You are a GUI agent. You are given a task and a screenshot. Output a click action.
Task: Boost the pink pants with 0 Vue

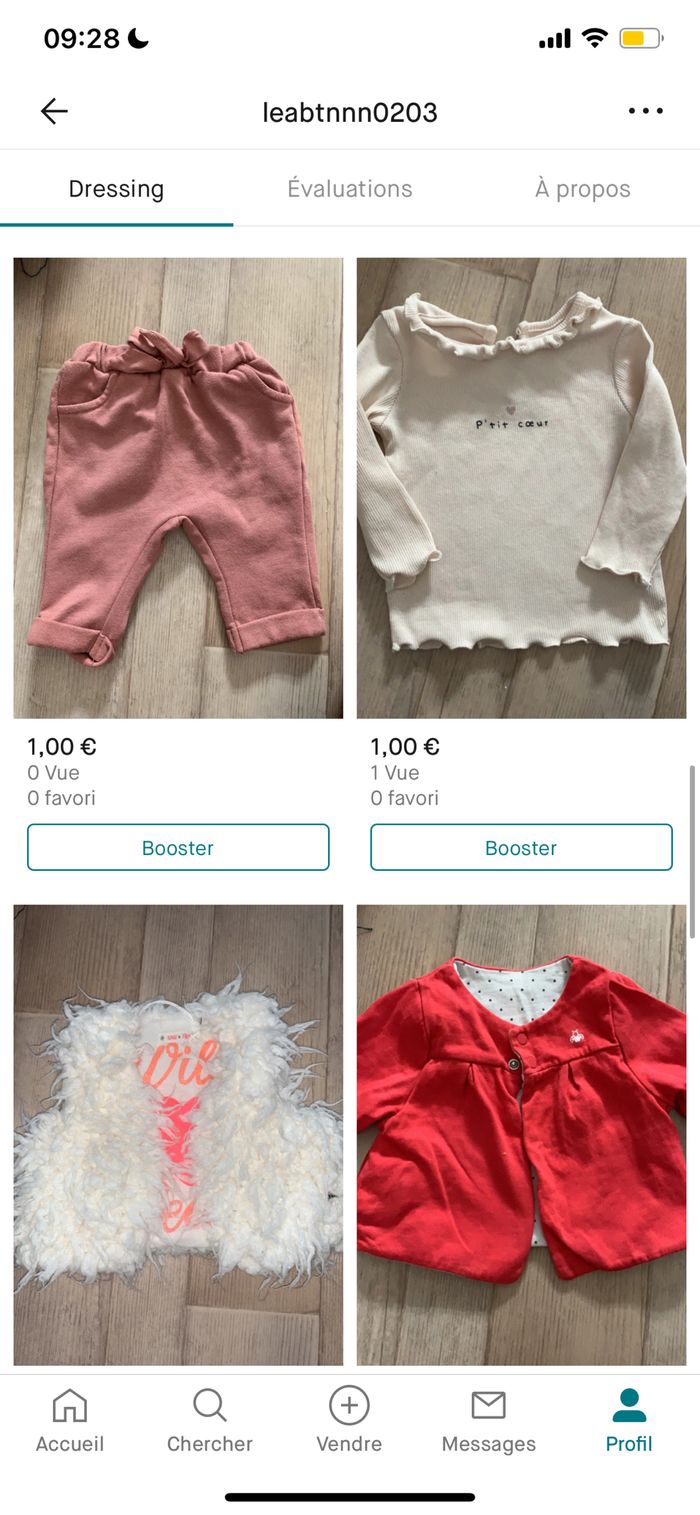coord(178,848)
